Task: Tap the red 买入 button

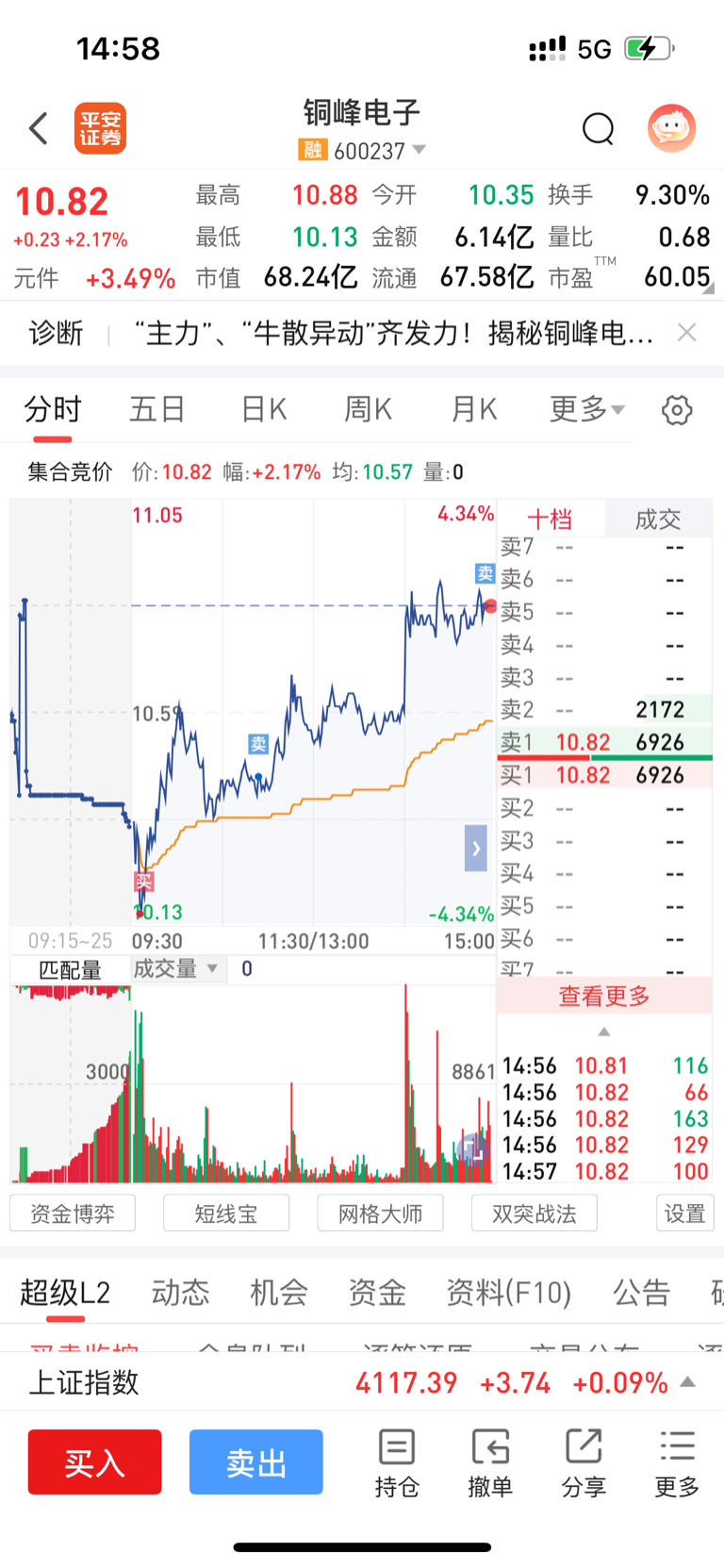Action: (x=94, y=1462)
